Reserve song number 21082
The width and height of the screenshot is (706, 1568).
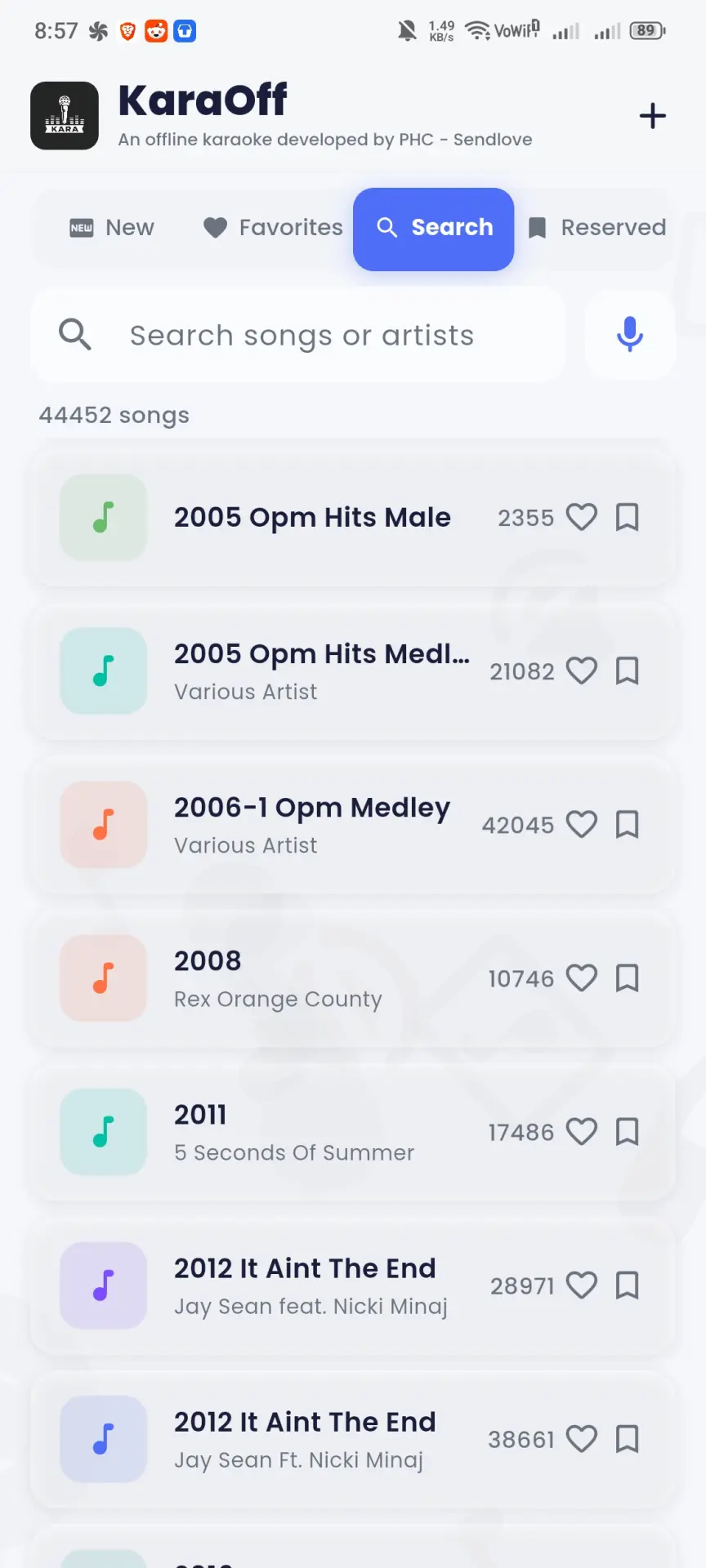627,671
